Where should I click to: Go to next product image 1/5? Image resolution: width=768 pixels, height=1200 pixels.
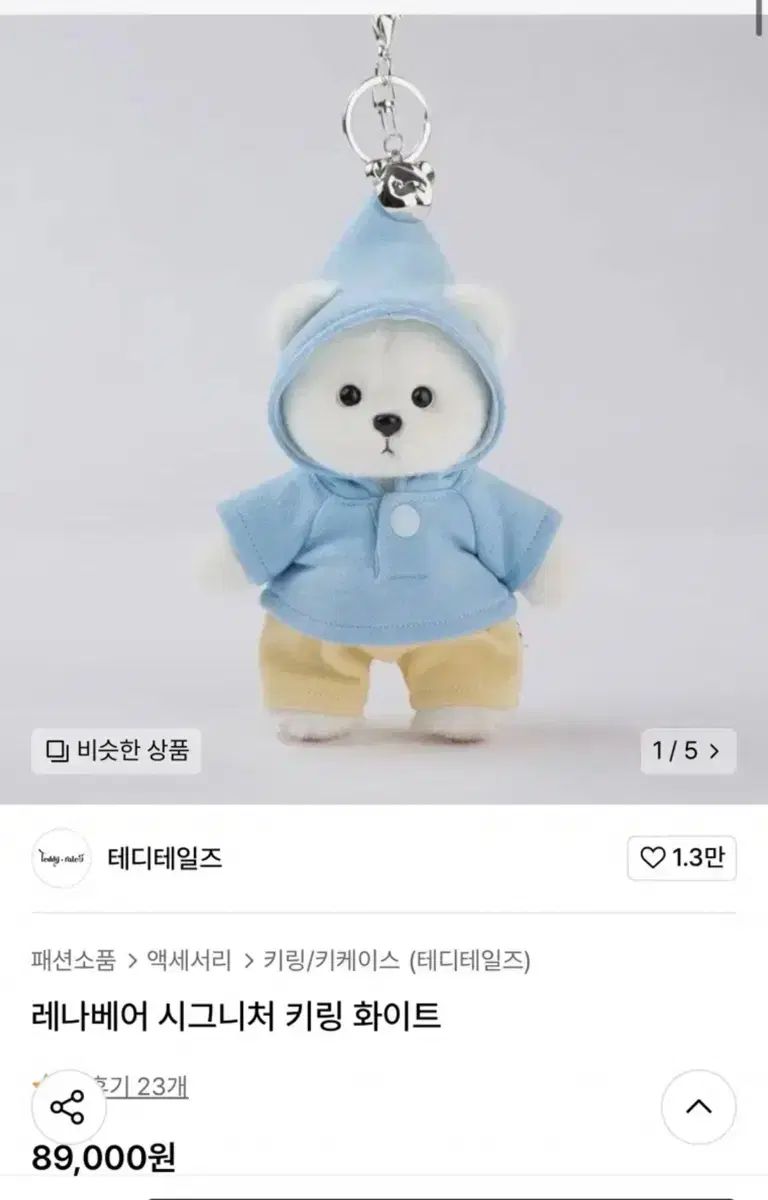pos(688,751)
